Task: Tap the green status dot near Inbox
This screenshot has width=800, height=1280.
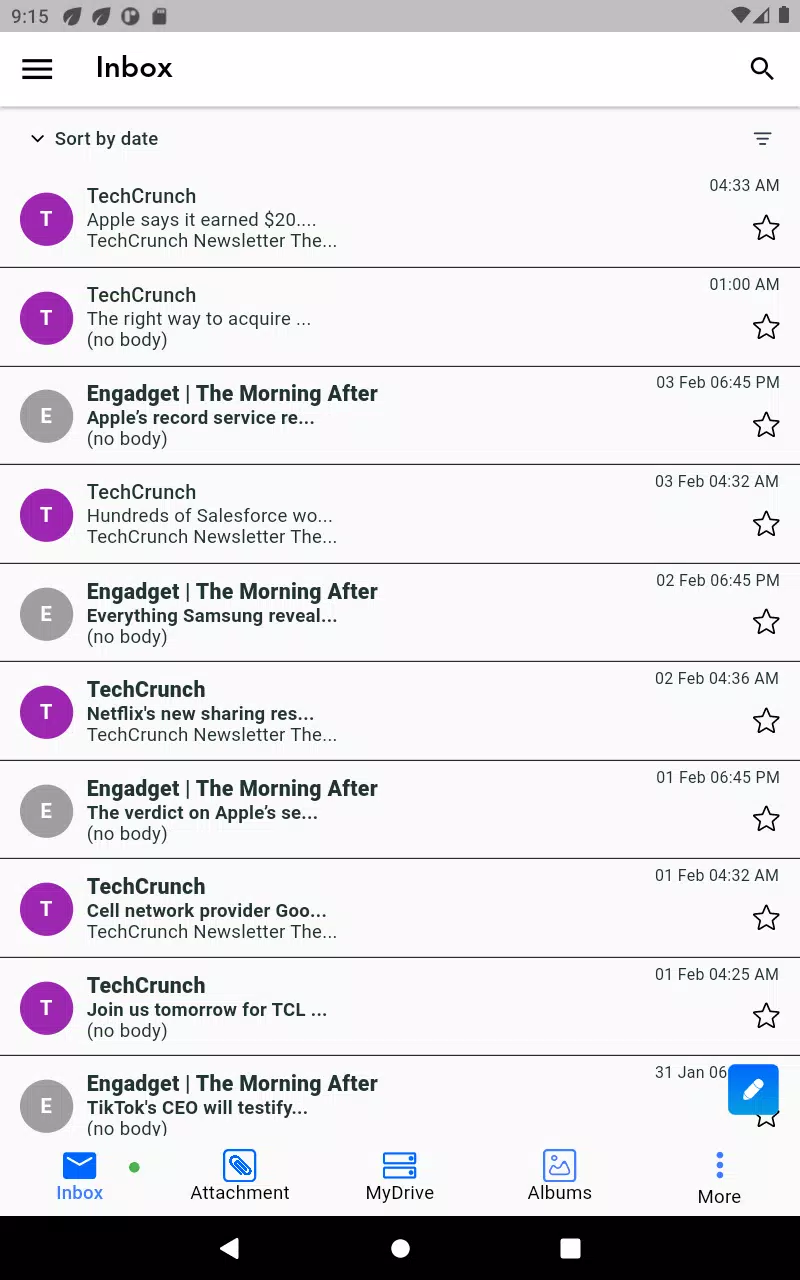Action: [135, 1165]
